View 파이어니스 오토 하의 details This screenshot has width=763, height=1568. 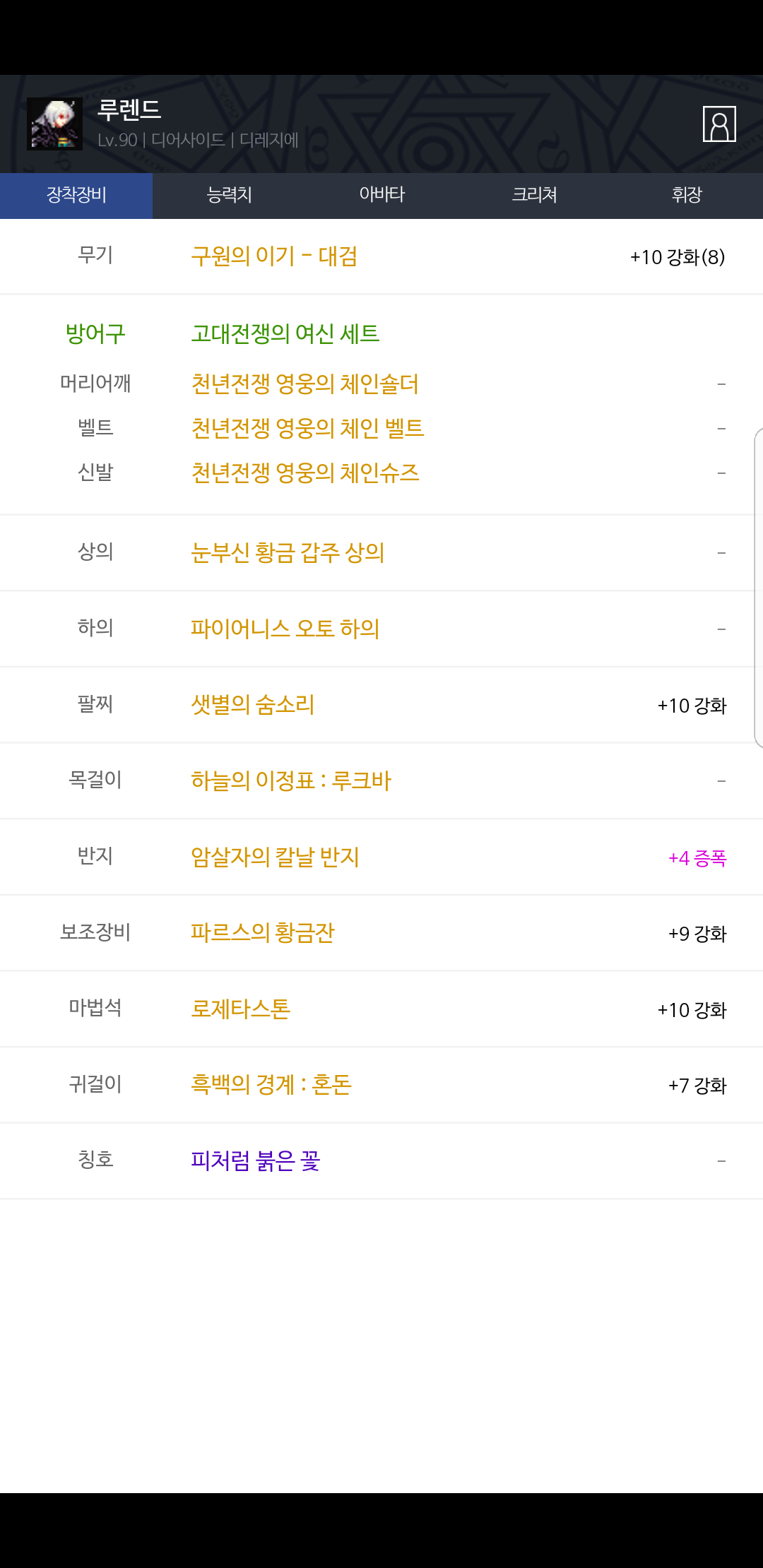point(285,629)
